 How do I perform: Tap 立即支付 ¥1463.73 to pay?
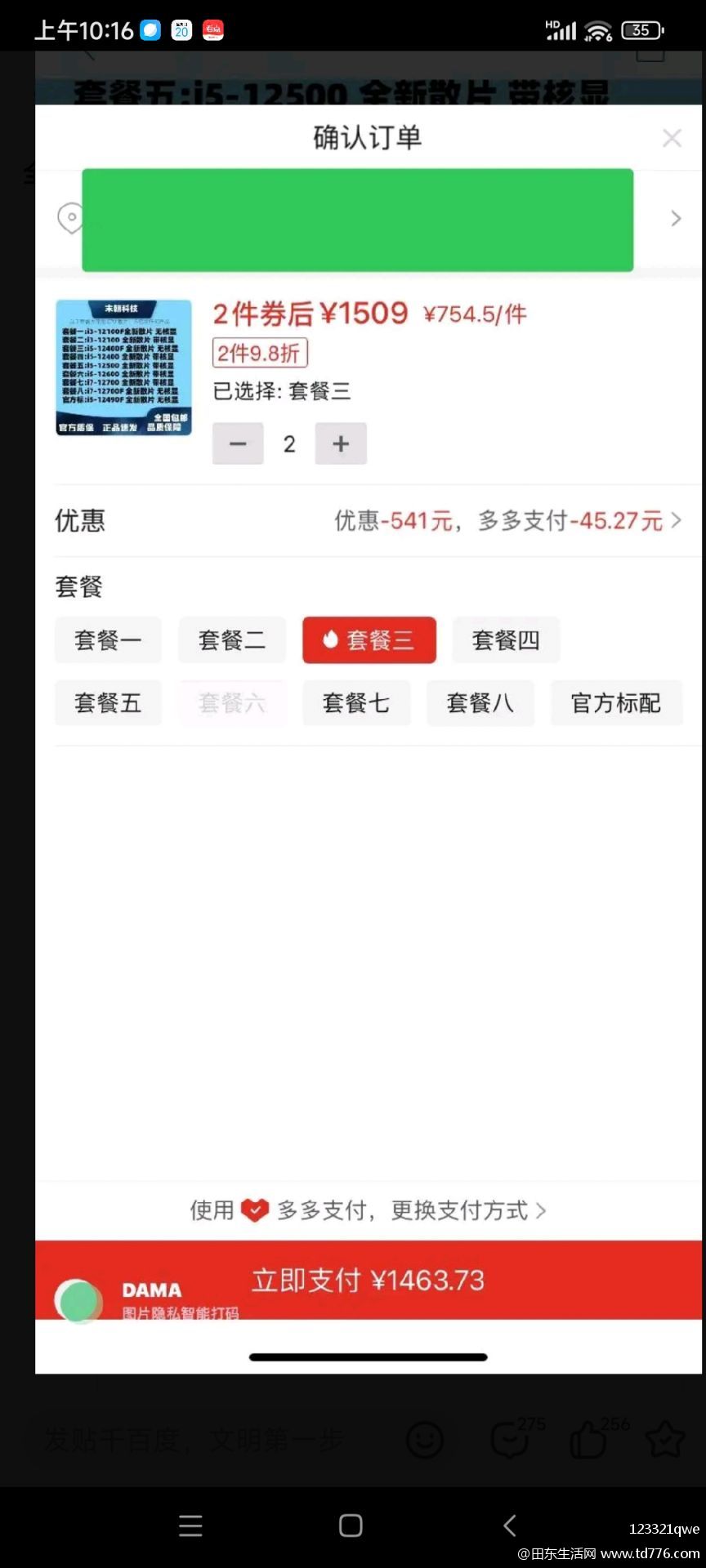point(369,1280)
